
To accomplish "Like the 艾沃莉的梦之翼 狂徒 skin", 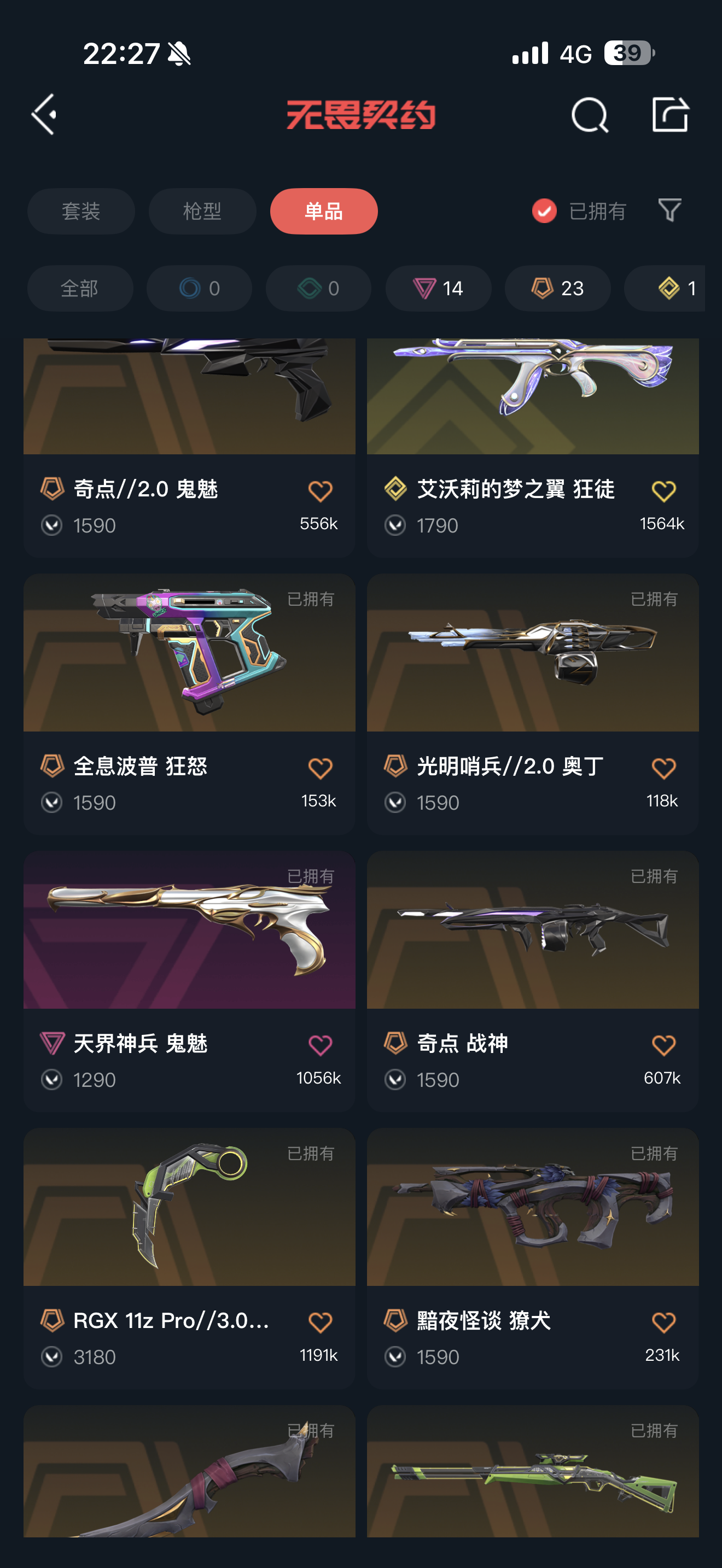I will click(663, 491).
